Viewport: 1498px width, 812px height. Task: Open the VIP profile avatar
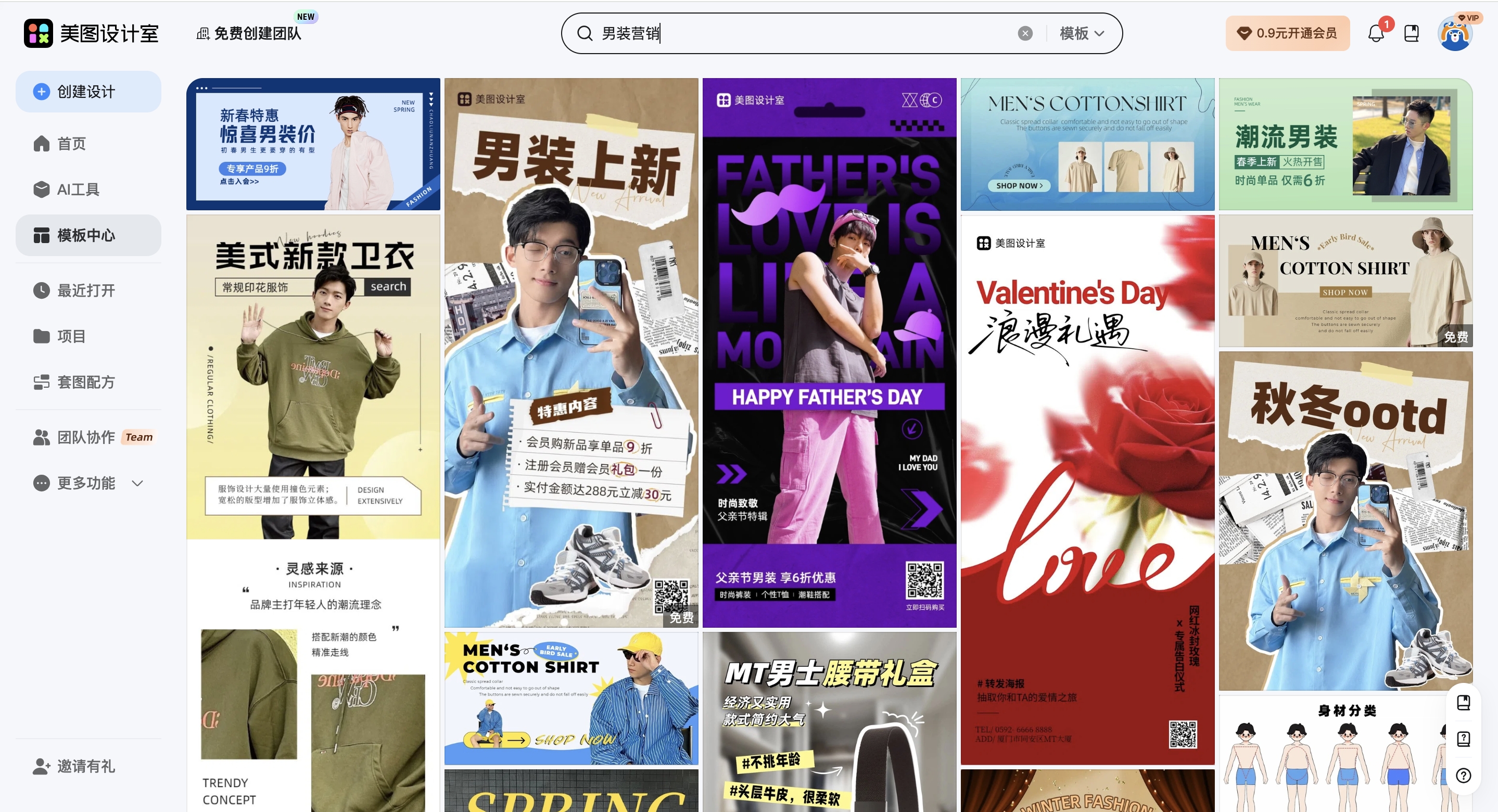point(1455,34)
